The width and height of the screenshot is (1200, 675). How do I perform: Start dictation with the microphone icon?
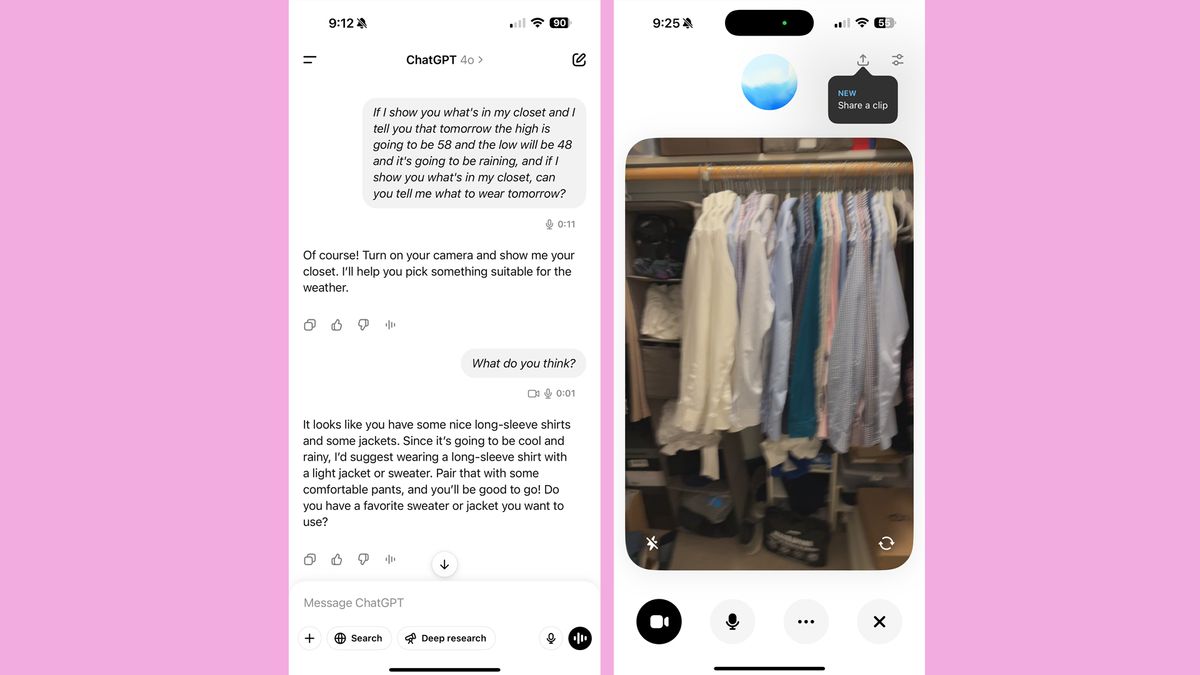click(x=550, y=638)
